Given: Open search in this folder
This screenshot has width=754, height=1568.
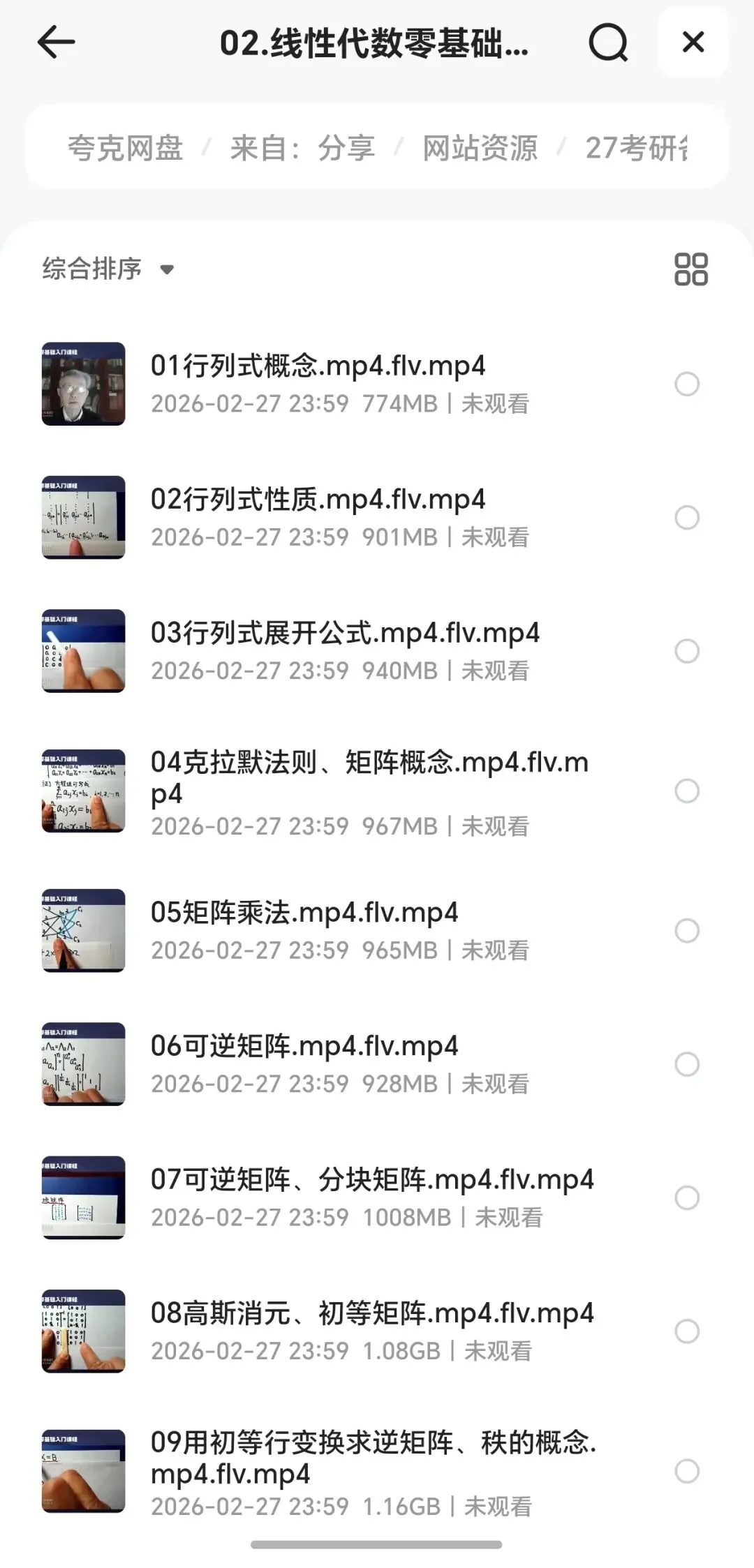Looking at the screenshot, I should pyautogui.click(x=608, y=43).
